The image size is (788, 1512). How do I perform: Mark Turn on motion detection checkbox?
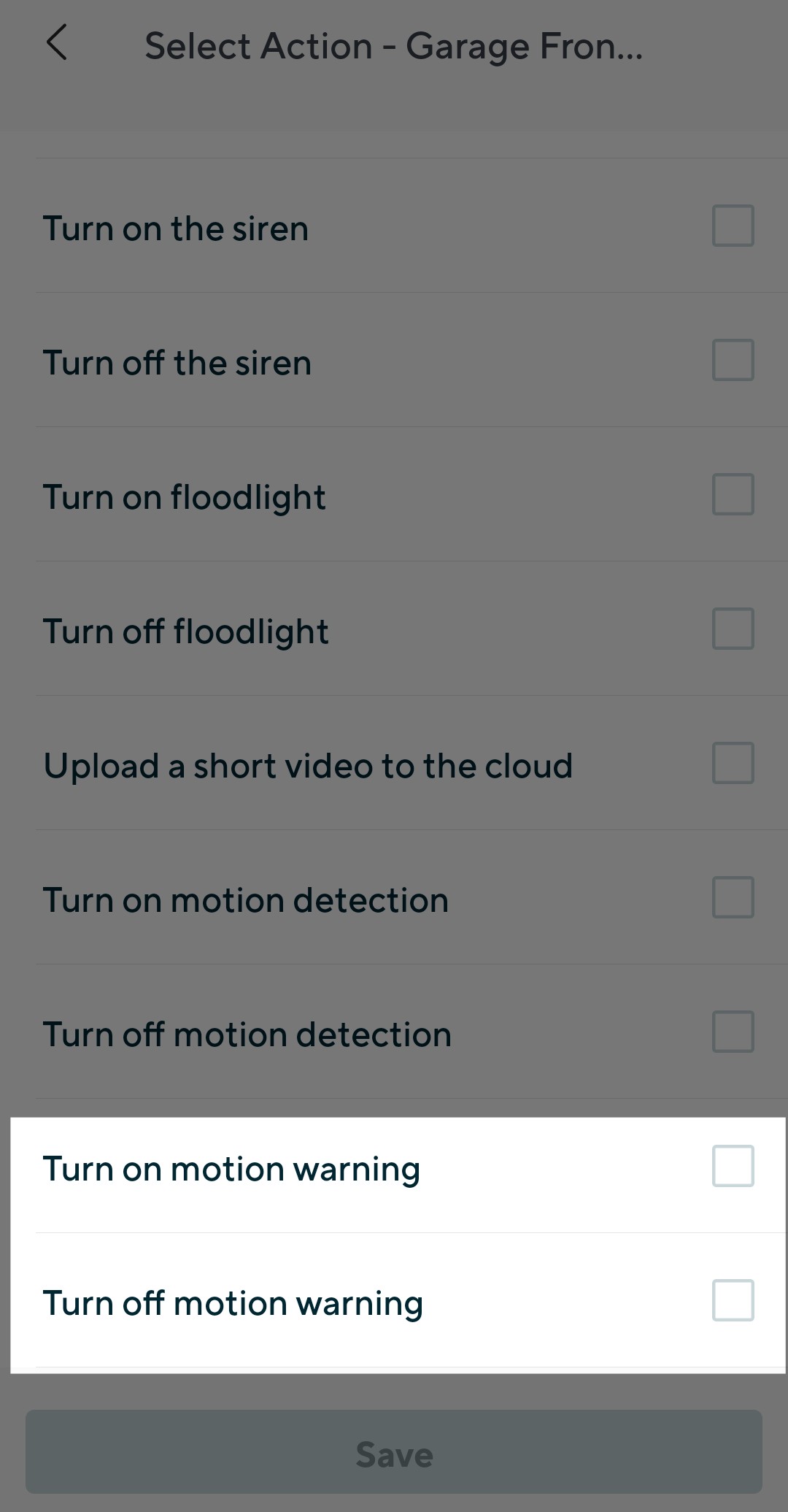click(x=733, y=897)
